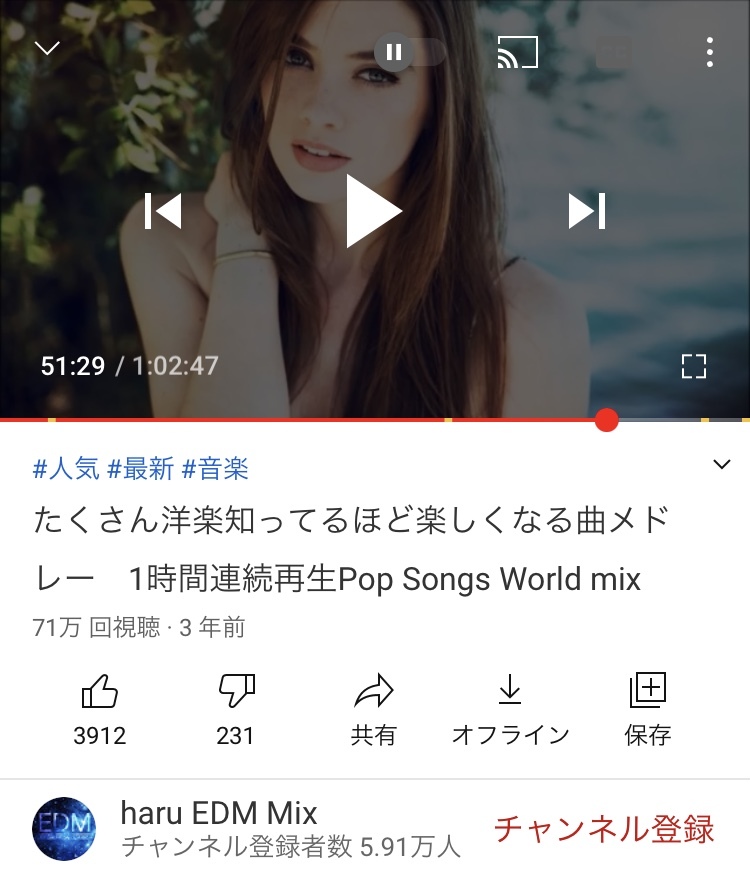The image size is (750, 875).
Task: Expand the video description
Action: 722,465
